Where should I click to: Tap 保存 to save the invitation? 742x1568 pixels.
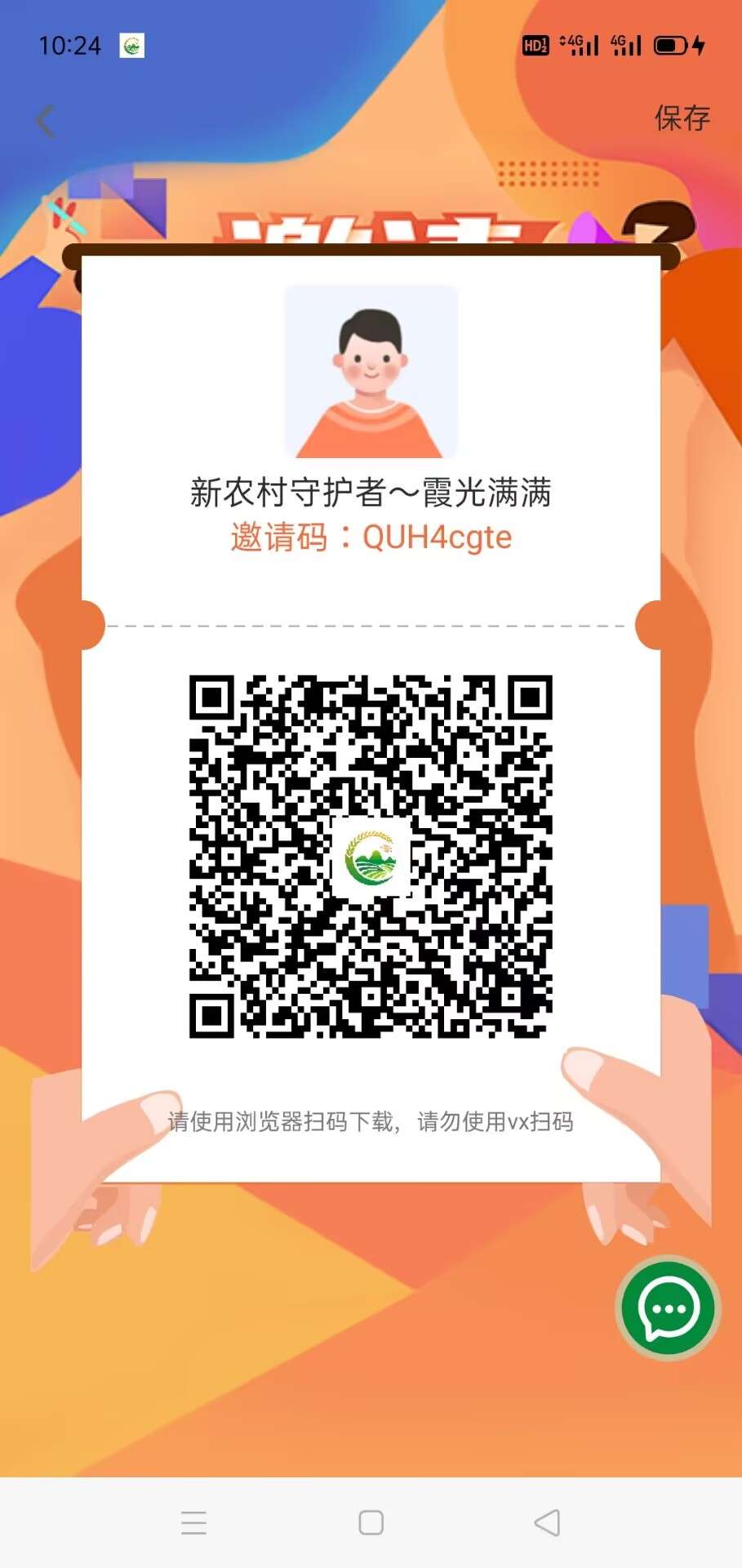(682, 118)
